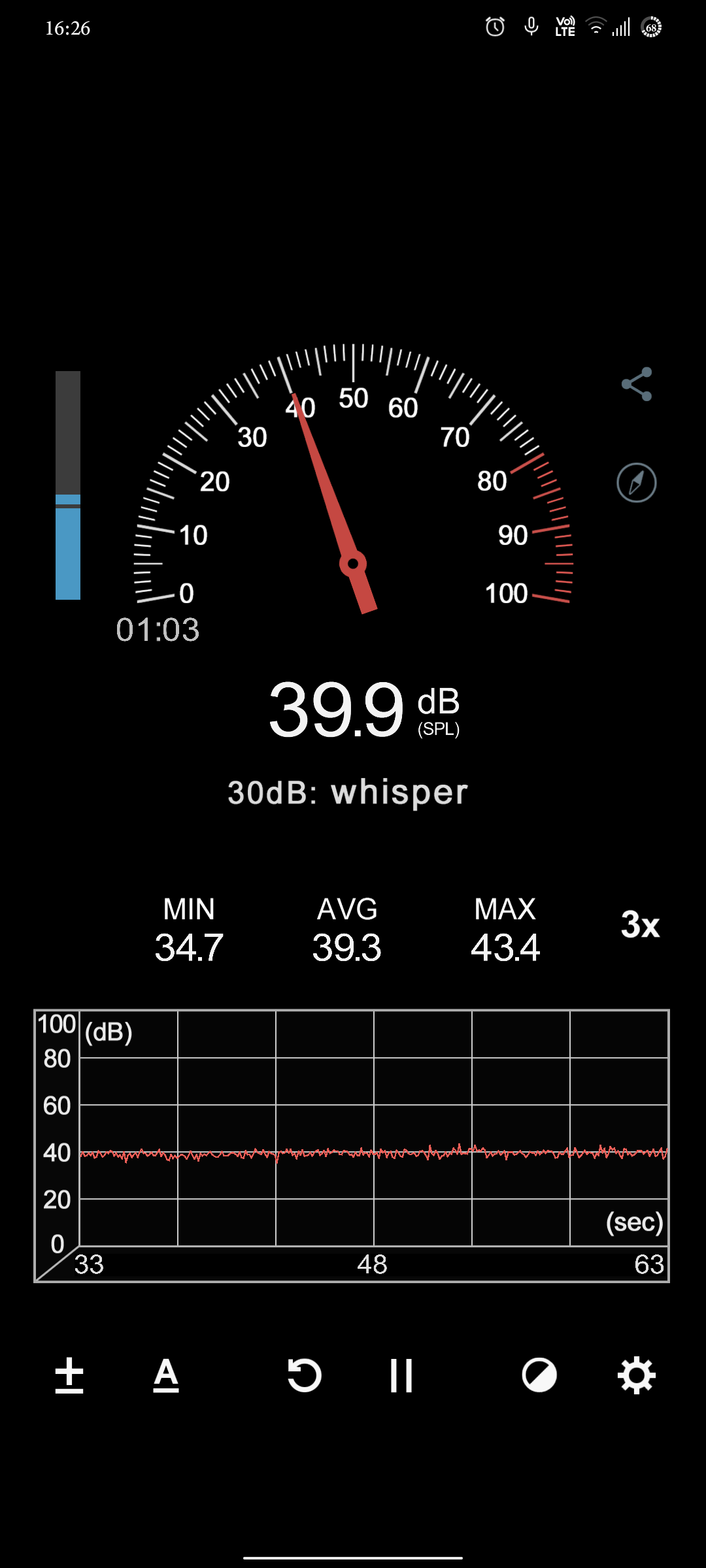Open the settings gear
Image resolution: width=706 pixels, height=1568 pixels.
coord(637,1375)
